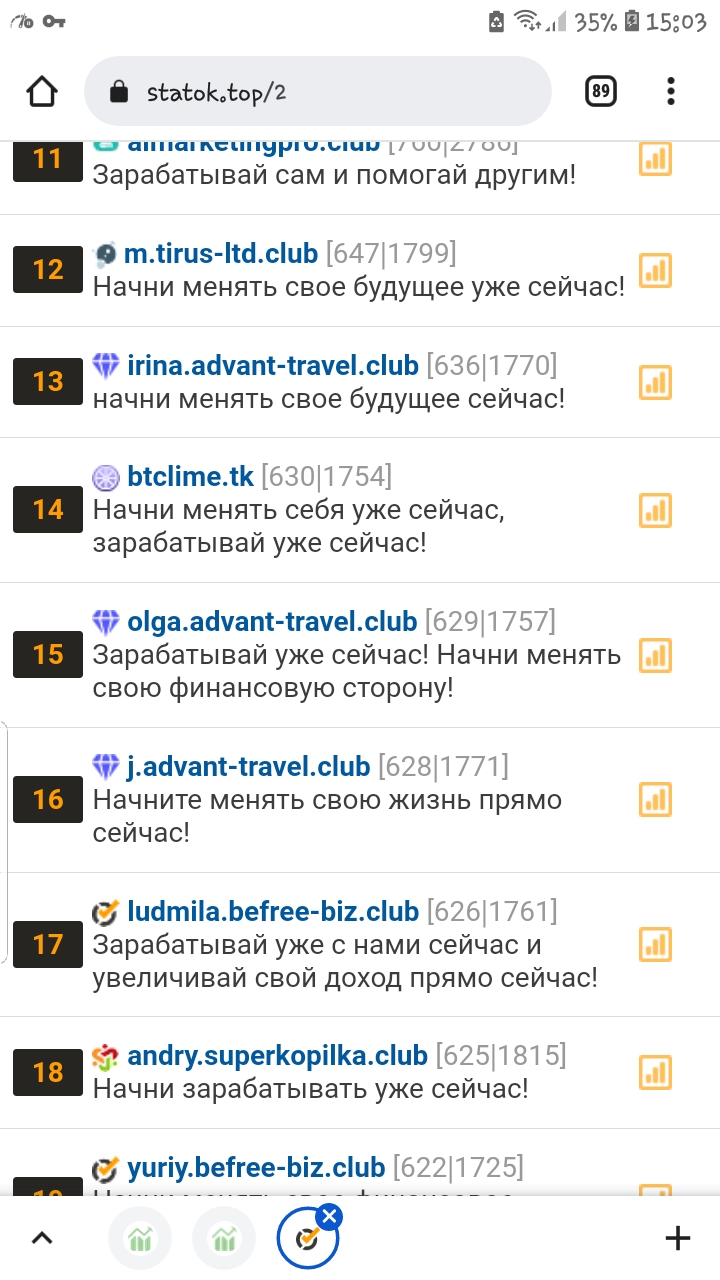Image resolution: width=720 pixels, height=1280 pixels.
Task: View statistics icon for btclime.tk
Action: point(655,511)
